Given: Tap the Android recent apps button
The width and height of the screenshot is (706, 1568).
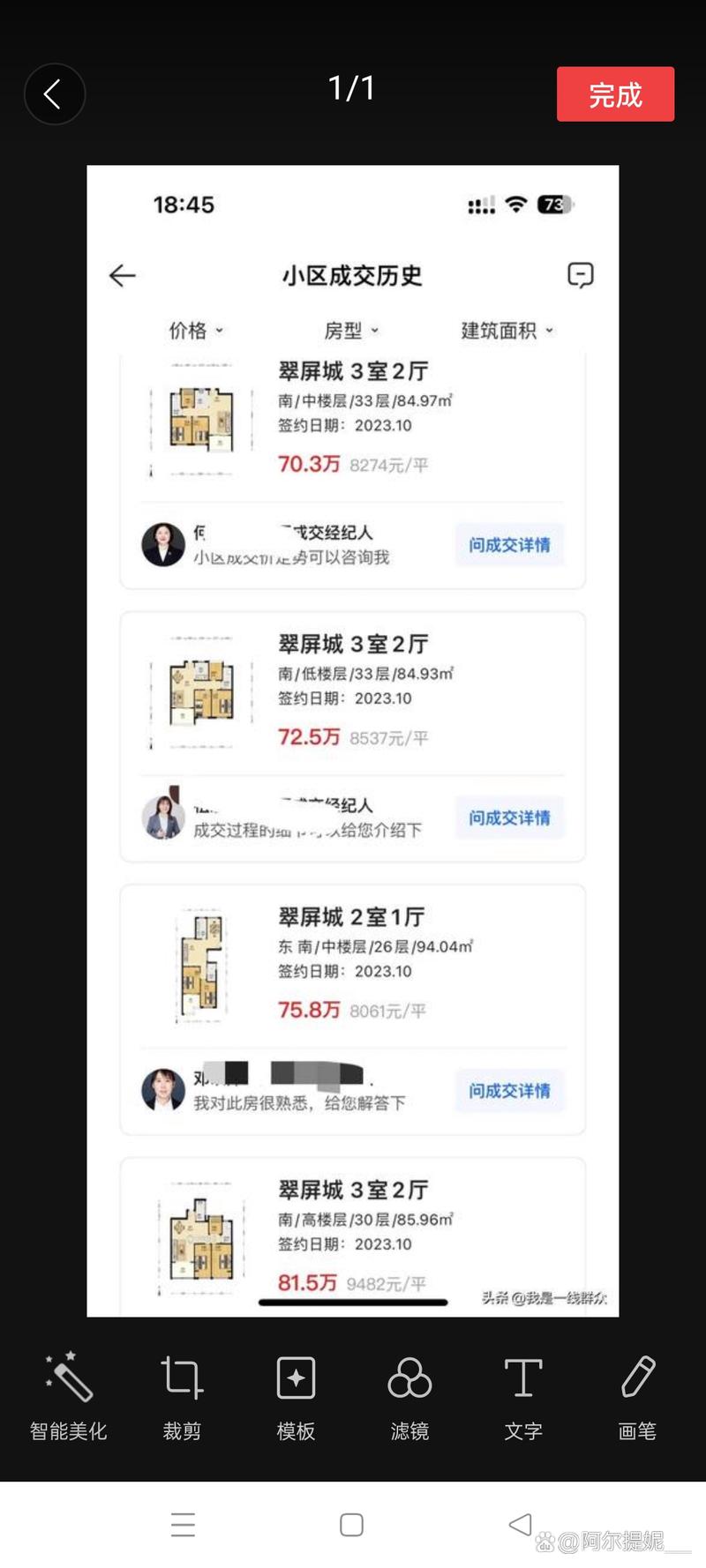Looking at the screenshot, I should point(183,1524).
